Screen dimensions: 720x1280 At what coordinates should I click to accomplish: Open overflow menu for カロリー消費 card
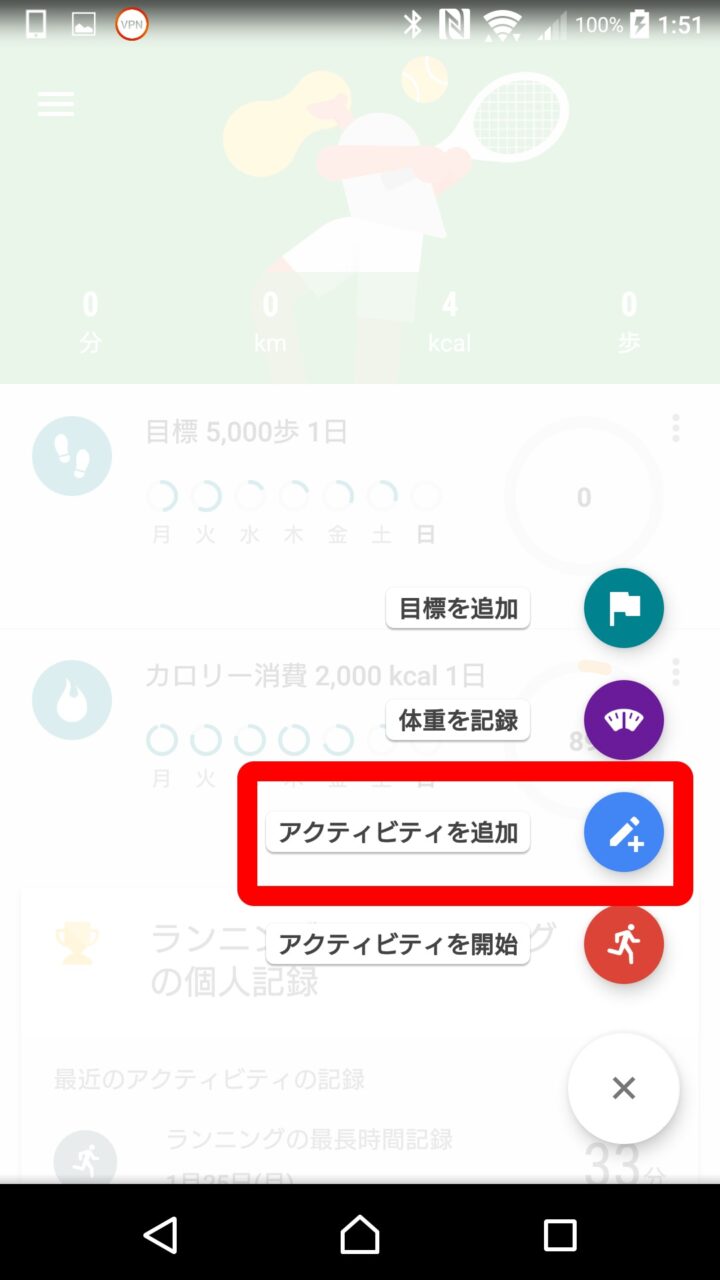pos(676,672)
